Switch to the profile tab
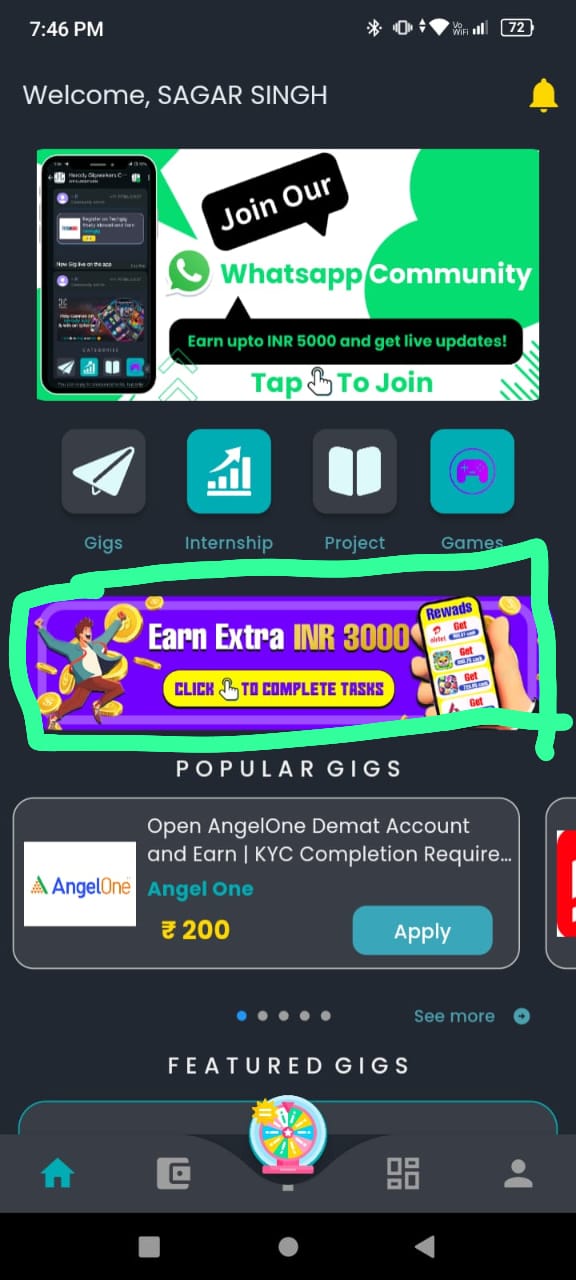The image size is (576, 1280). tap(518, 1174)
